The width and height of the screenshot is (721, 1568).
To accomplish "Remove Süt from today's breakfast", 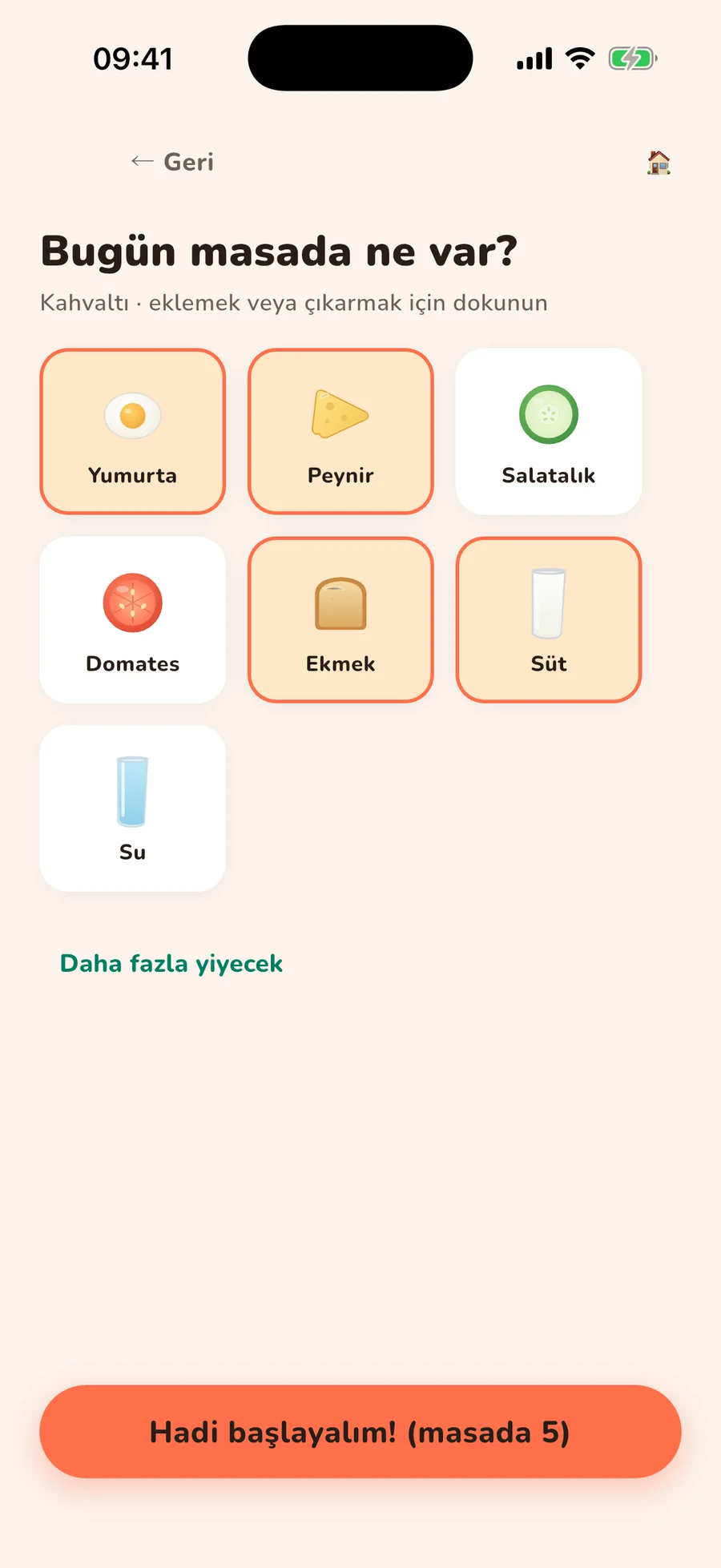I will tap(549, 620).
